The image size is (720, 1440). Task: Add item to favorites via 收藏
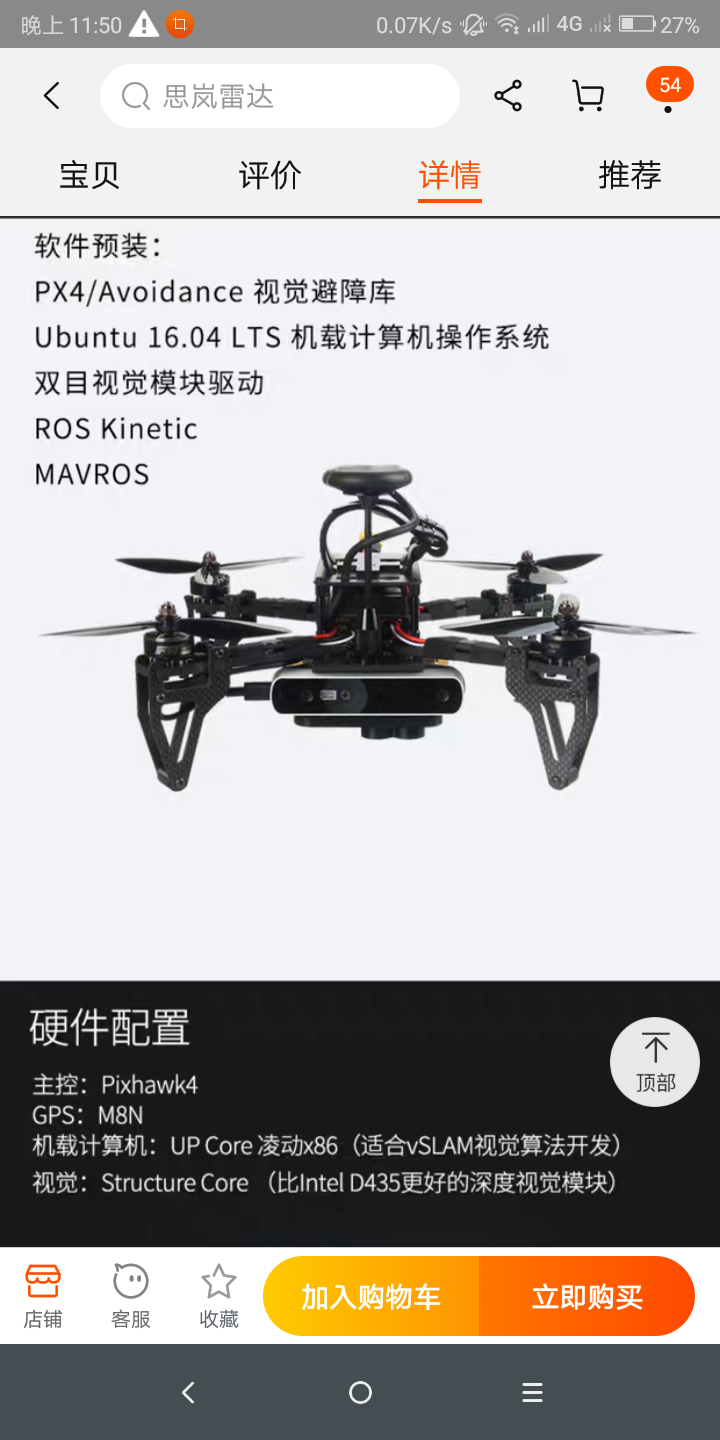point(219,1295)
